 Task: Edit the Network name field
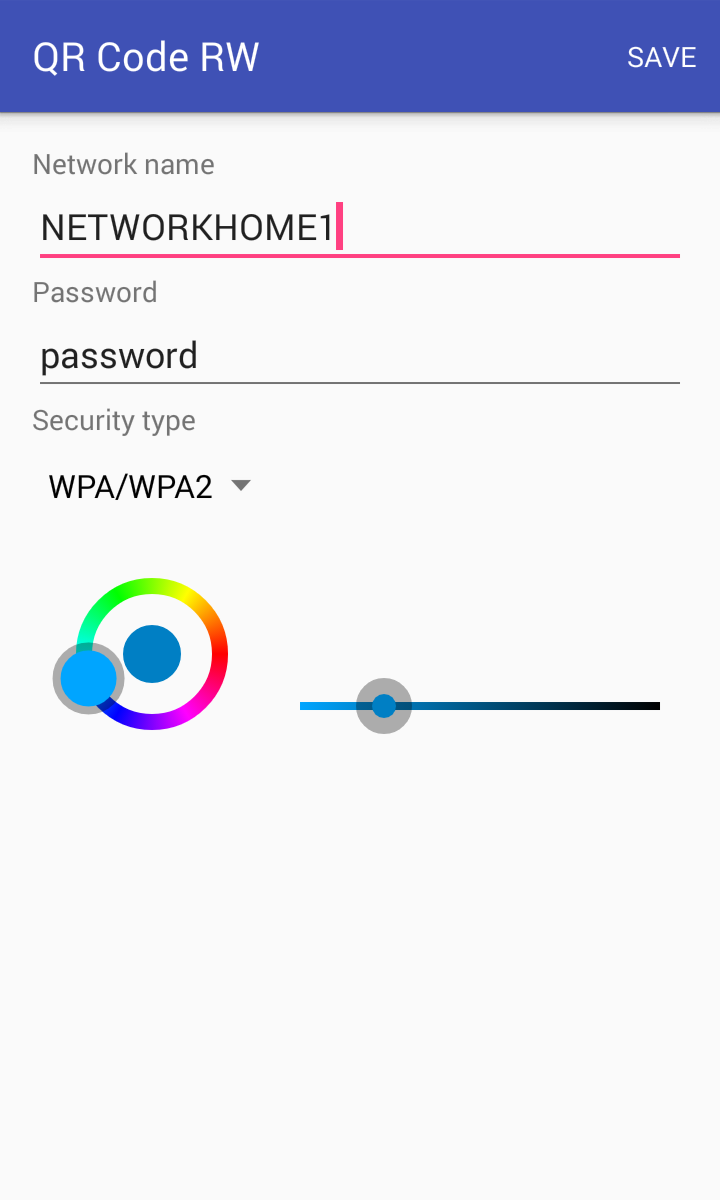(x=360, y=228)
